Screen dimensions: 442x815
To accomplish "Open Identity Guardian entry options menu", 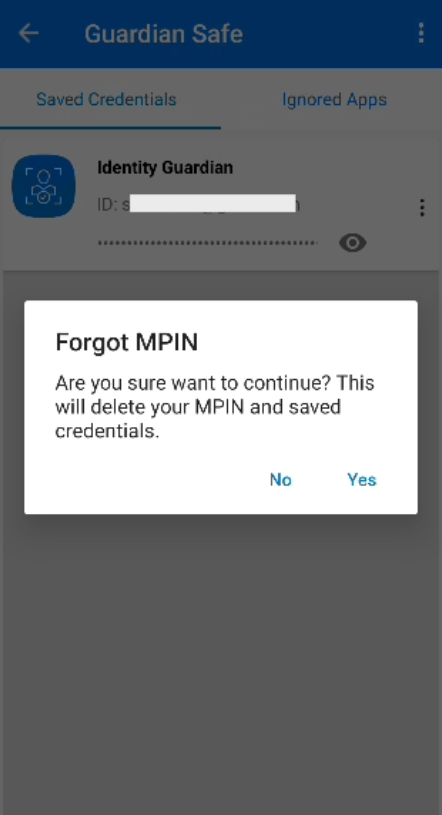I will pyautogui.click(x=422, y=207).
